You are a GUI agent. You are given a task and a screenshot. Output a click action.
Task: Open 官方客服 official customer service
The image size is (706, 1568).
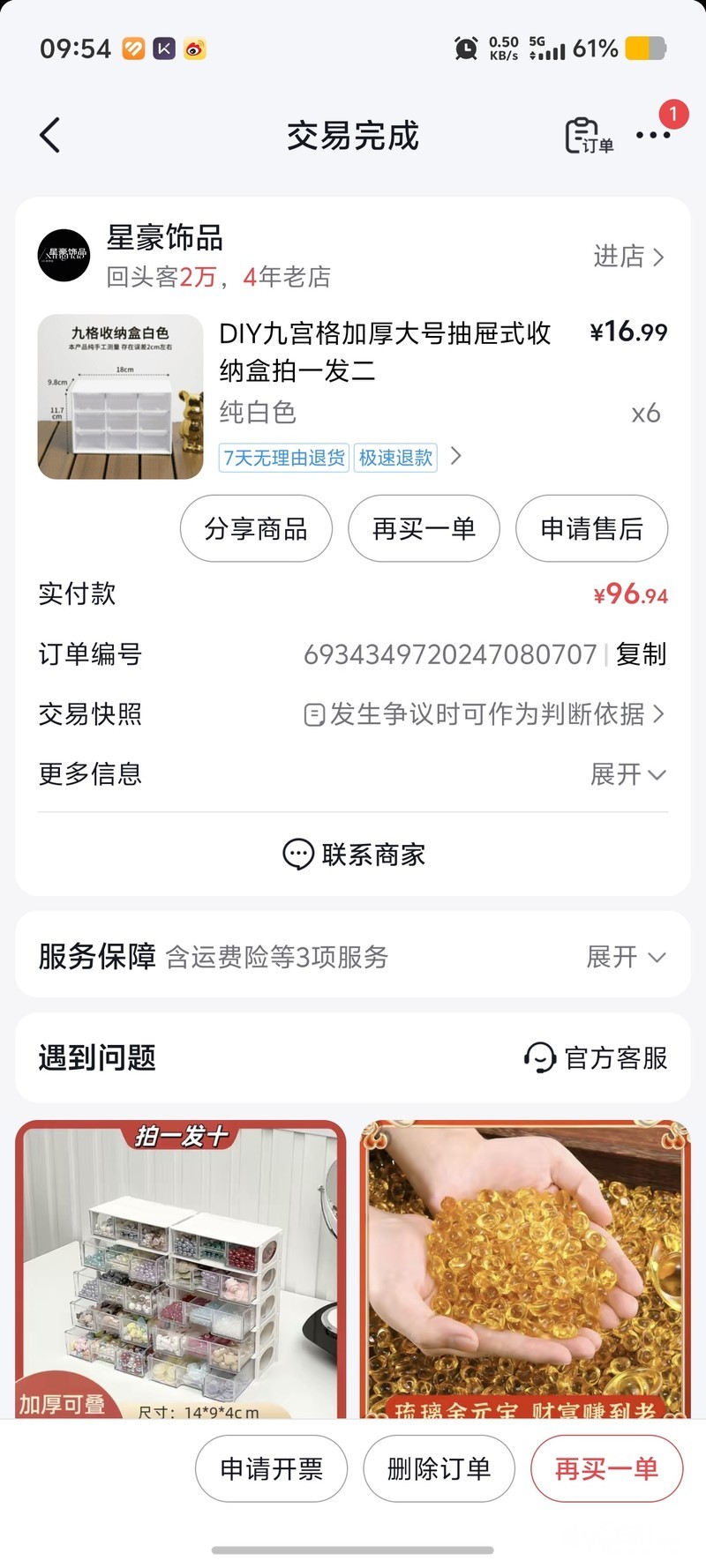click(x=596, y=1057)
